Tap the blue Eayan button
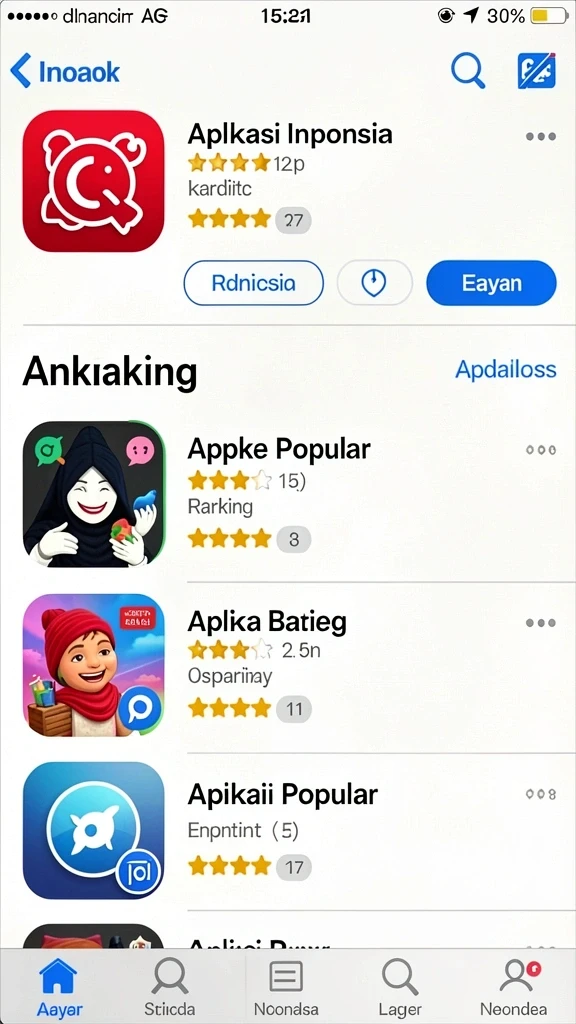 [x=491, y=283]
